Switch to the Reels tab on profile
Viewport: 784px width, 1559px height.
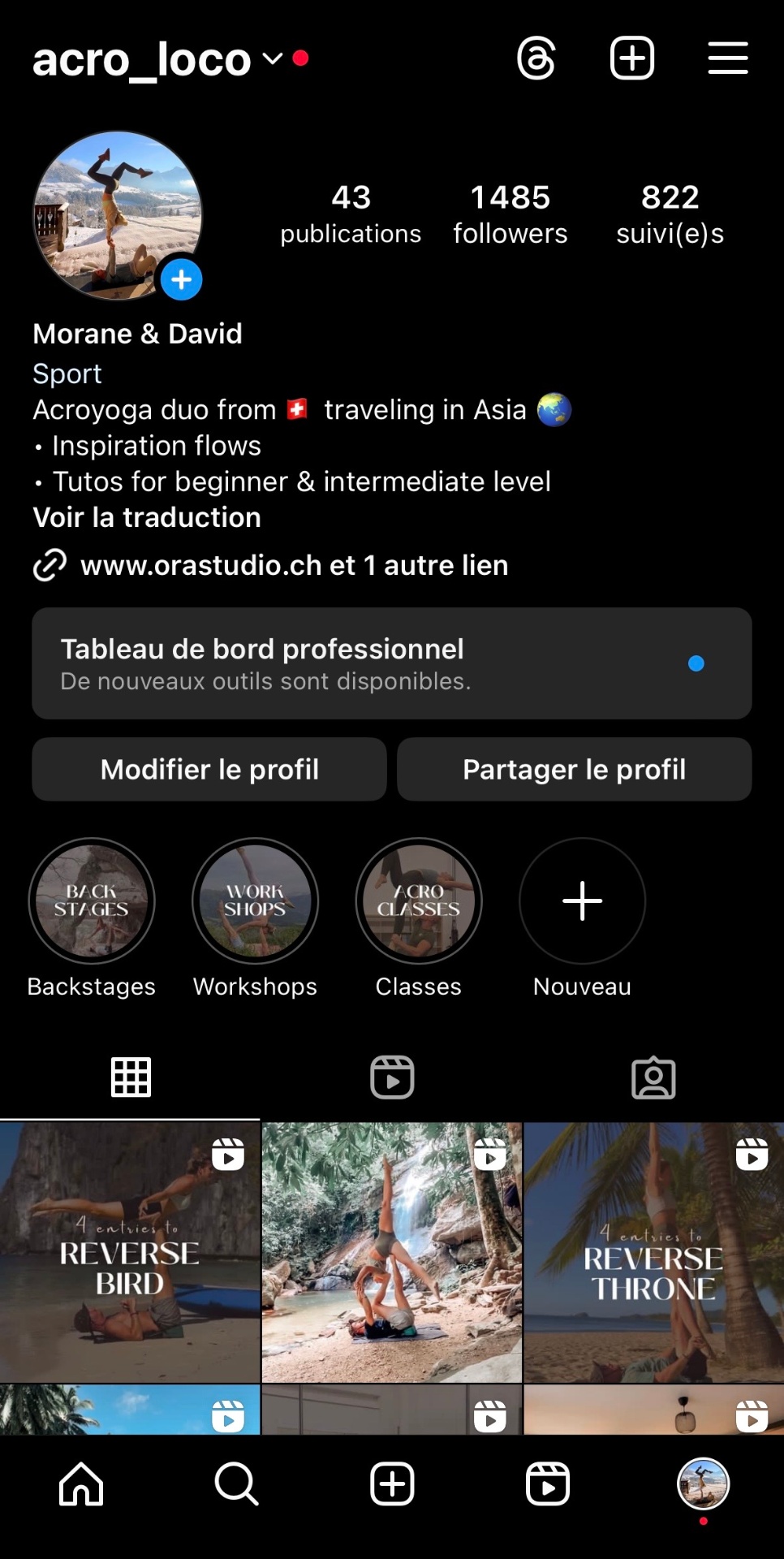pyautogui.click(x=392, y=1077)
